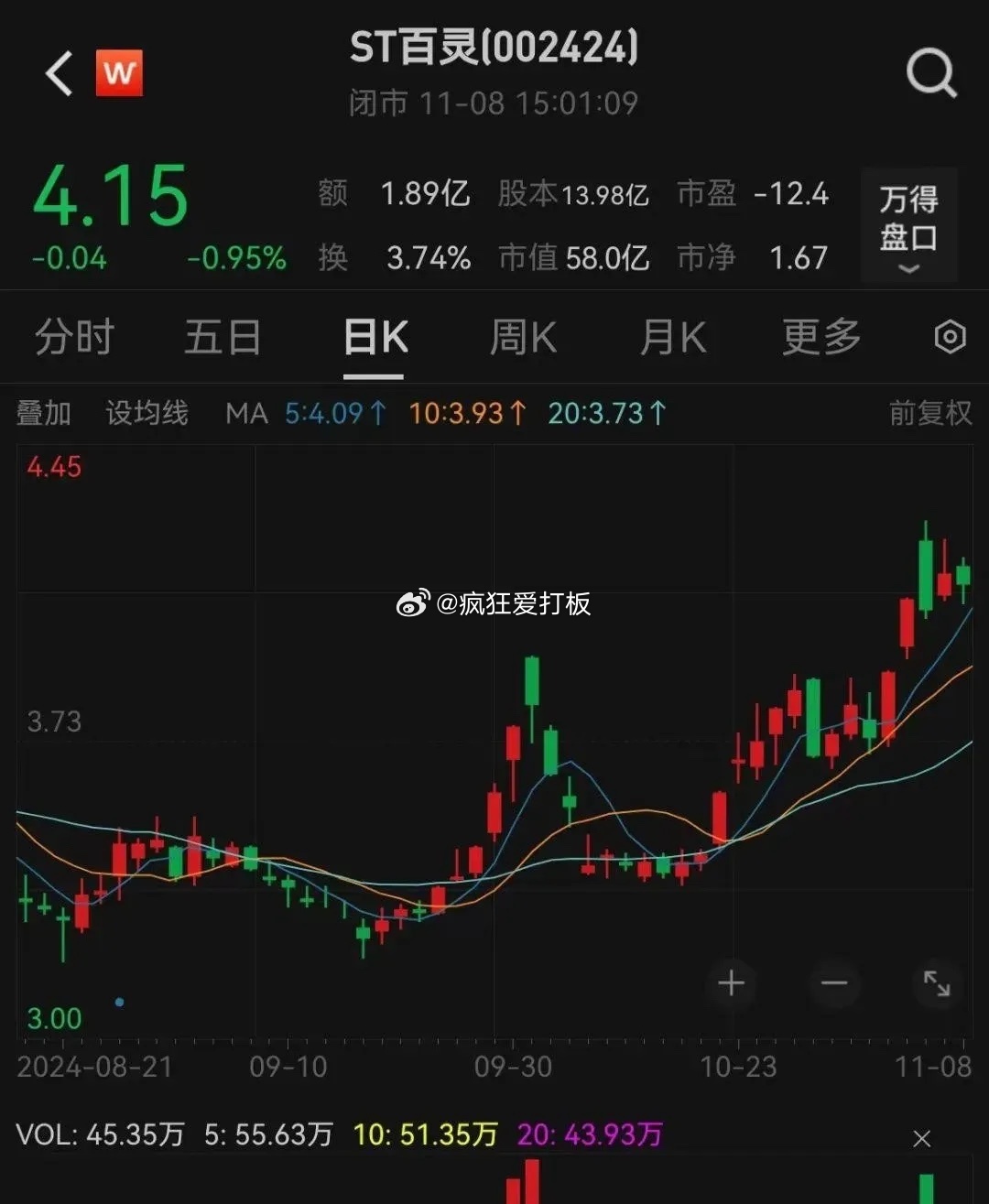Switch to the 月K chart tab

pos(673,337)
